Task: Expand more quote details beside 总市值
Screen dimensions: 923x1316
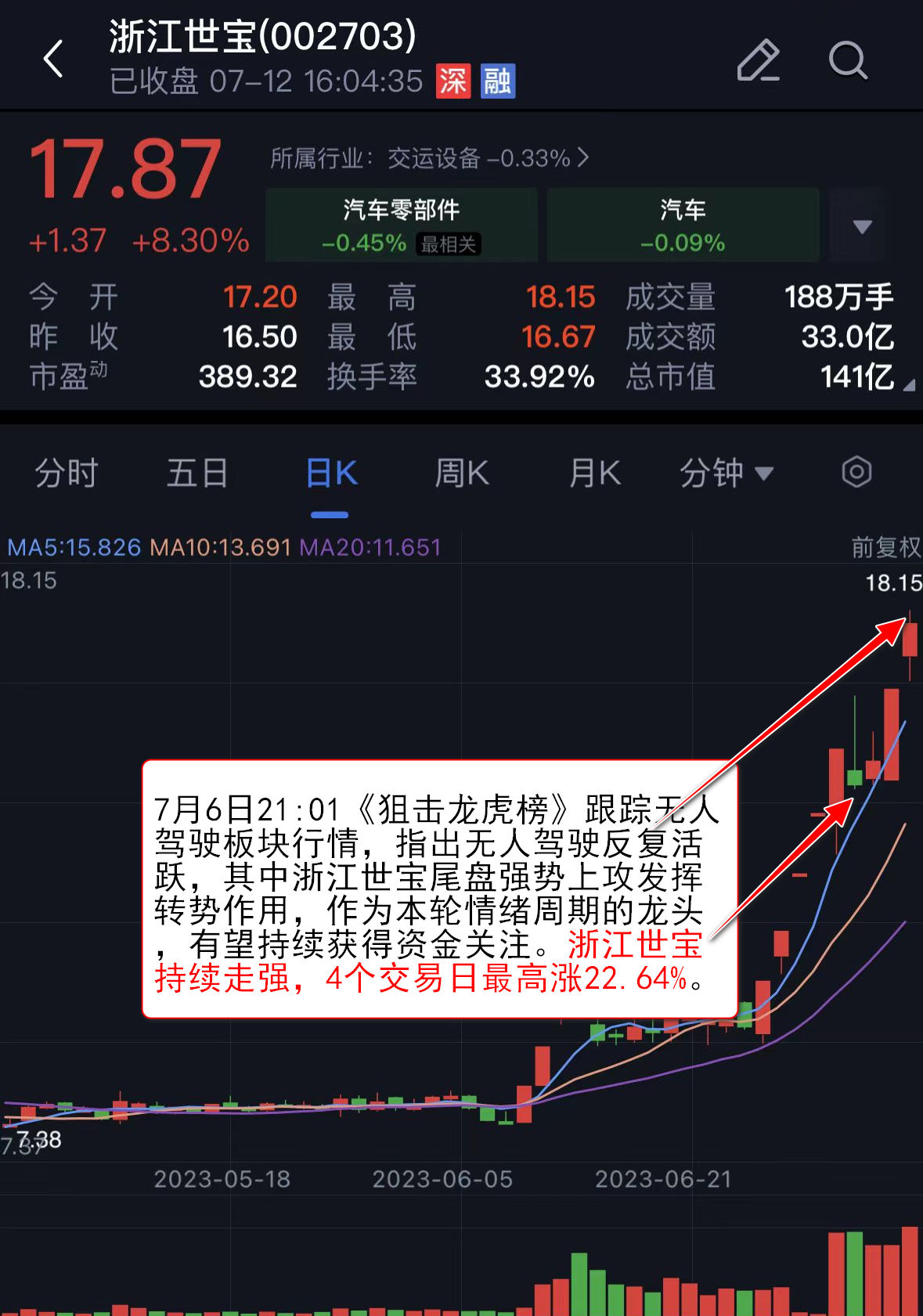Action: (907, 385)
